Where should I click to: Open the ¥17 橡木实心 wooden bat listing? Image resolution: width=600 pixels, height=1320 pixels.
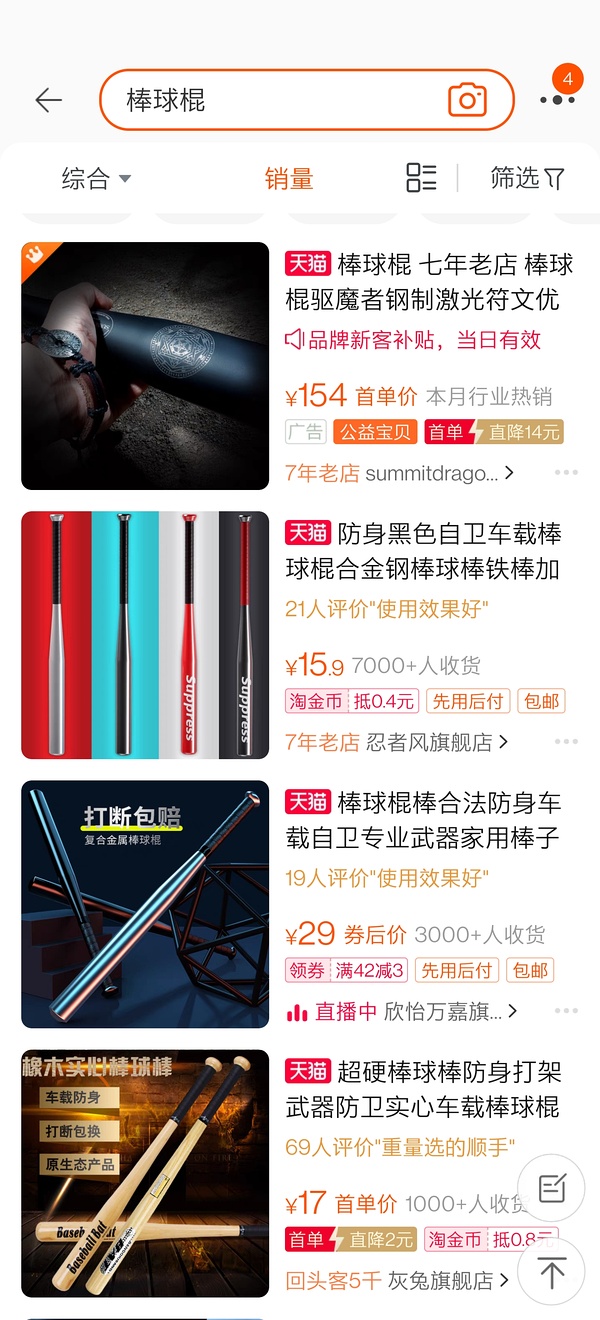(x=145, y=1173)
